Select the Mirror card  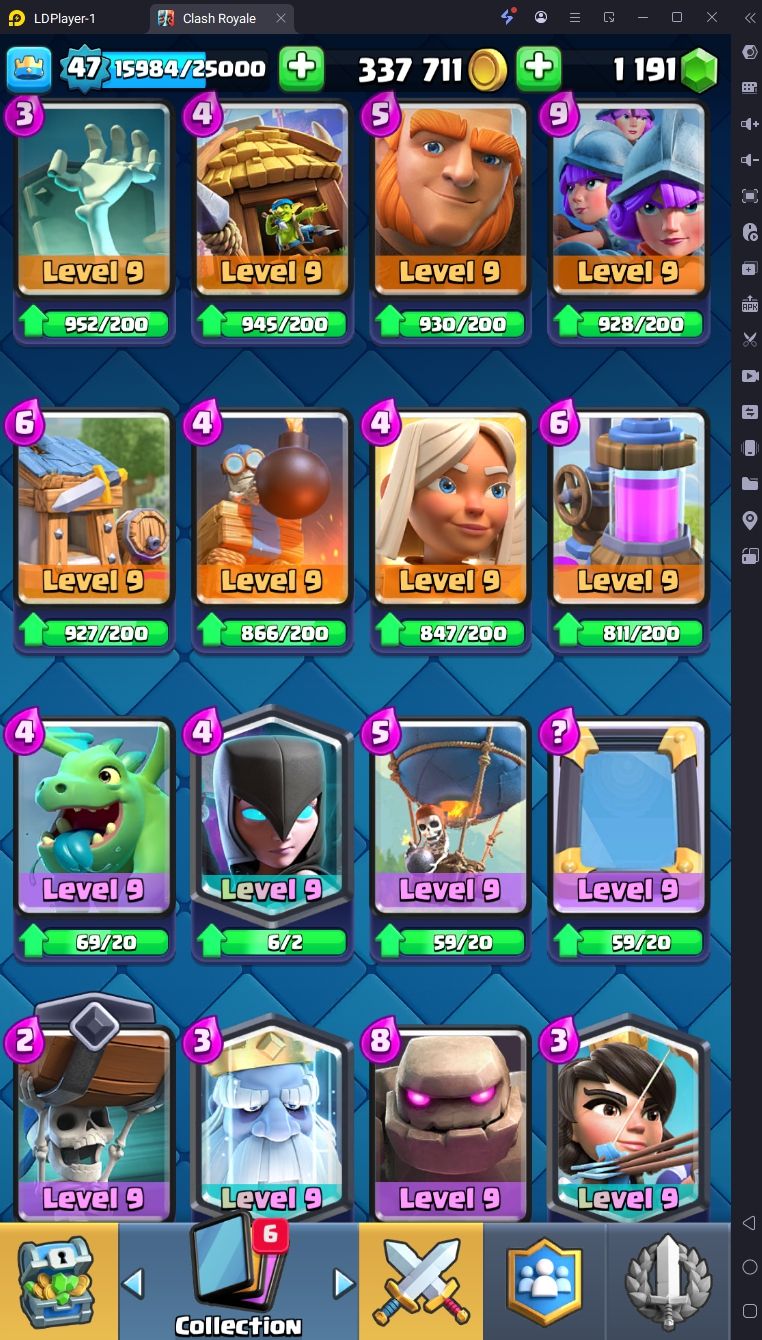pyautogui.click(x=628, y=818)
